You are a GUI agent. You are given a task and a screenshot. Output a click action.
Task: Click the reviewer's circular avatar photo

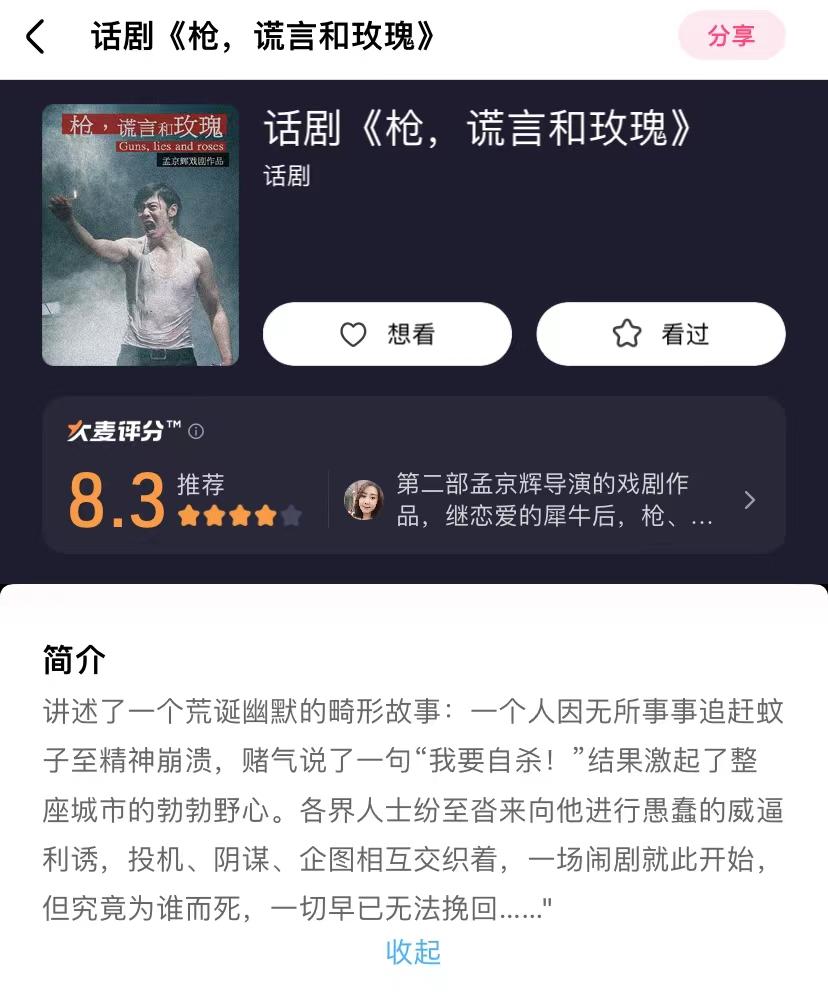tap(364, 499)
